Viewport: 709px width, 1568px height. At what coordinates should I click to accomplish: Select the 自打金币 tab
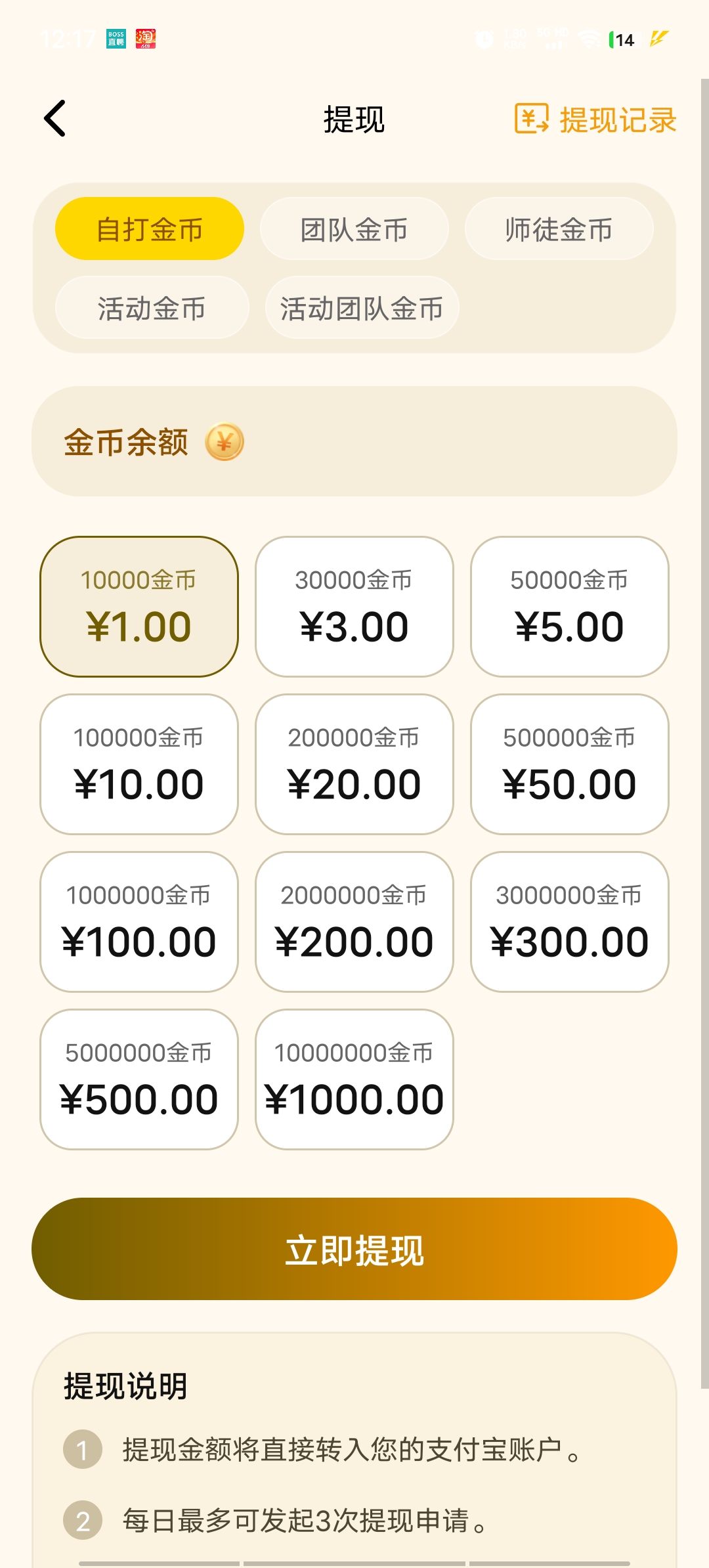coord(150,229)
